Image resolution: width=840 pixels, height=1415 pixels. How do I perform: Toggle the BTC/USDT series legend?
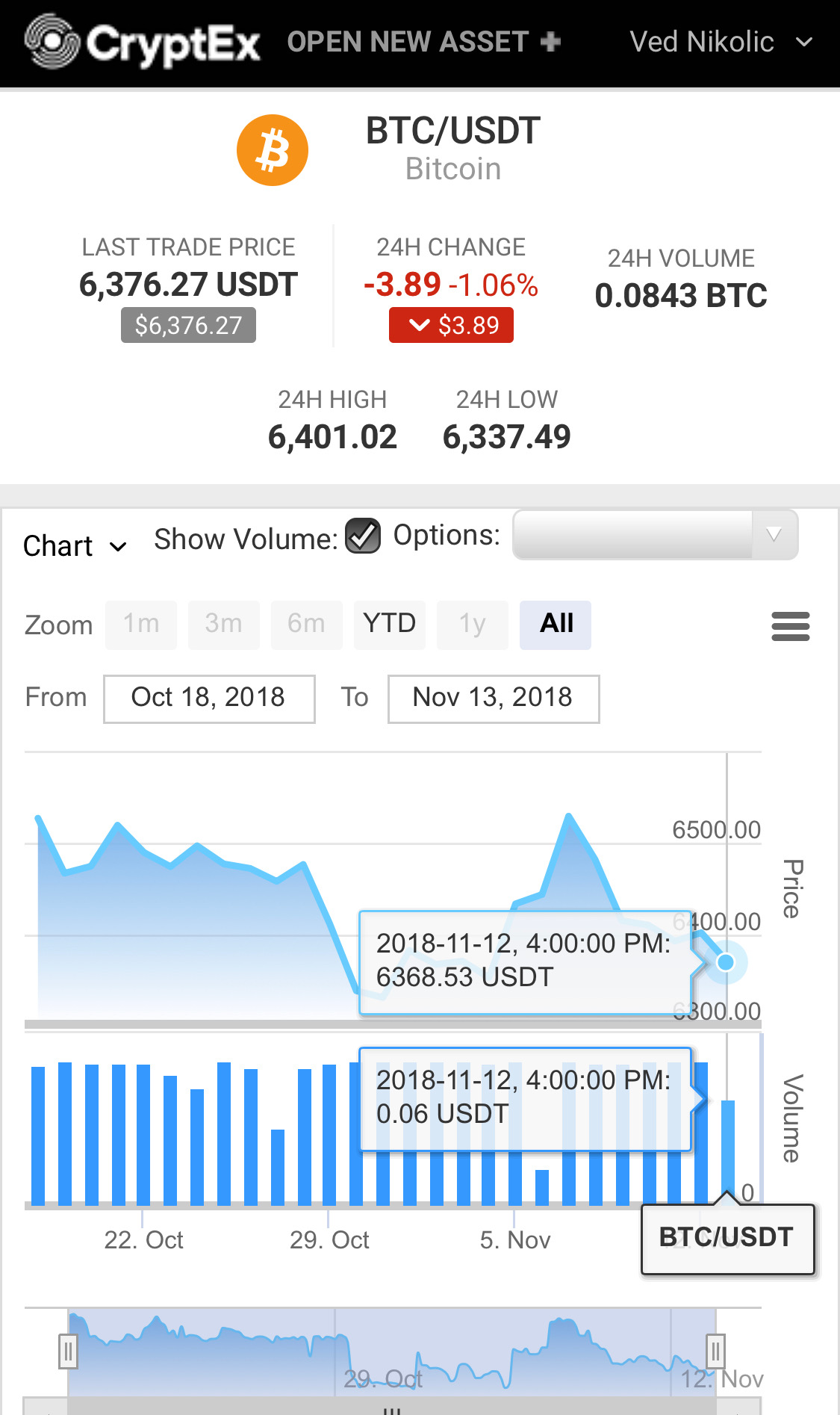coord(727,1238)
